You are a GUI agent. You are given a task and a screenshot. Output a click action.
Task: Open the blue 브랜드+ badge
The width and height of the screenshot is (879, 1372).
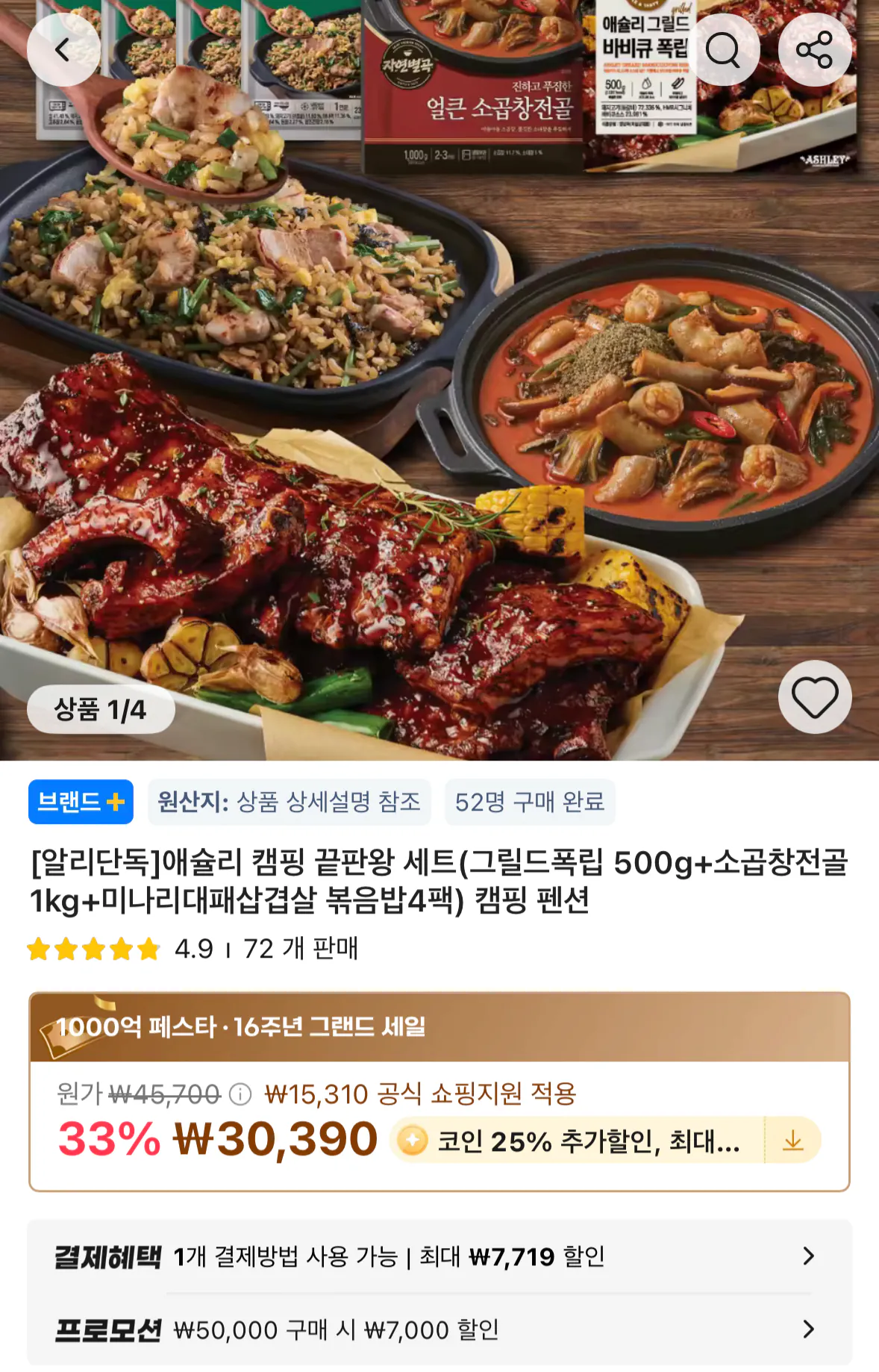click(x=82, y=801)
